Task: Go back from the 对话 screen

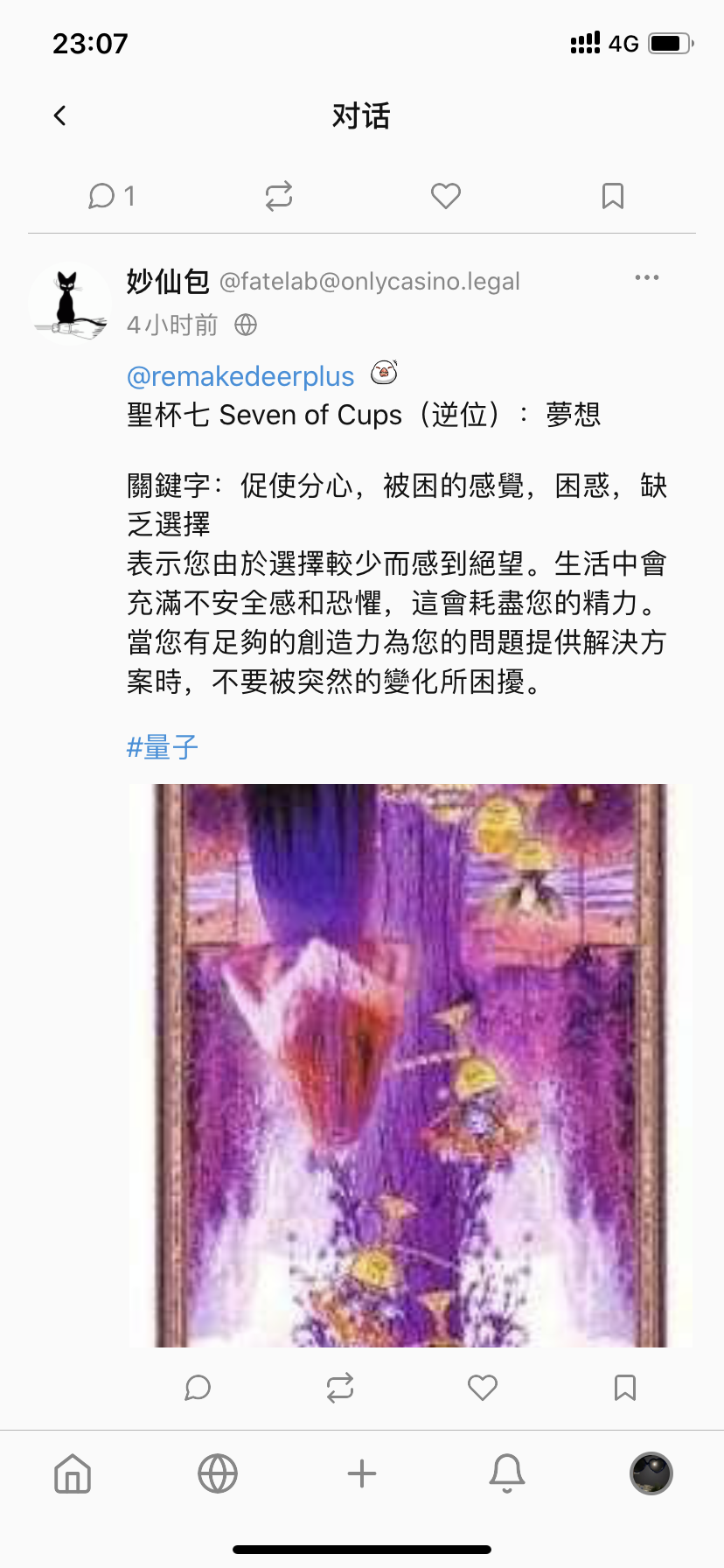Action: (x=60, y=115)
